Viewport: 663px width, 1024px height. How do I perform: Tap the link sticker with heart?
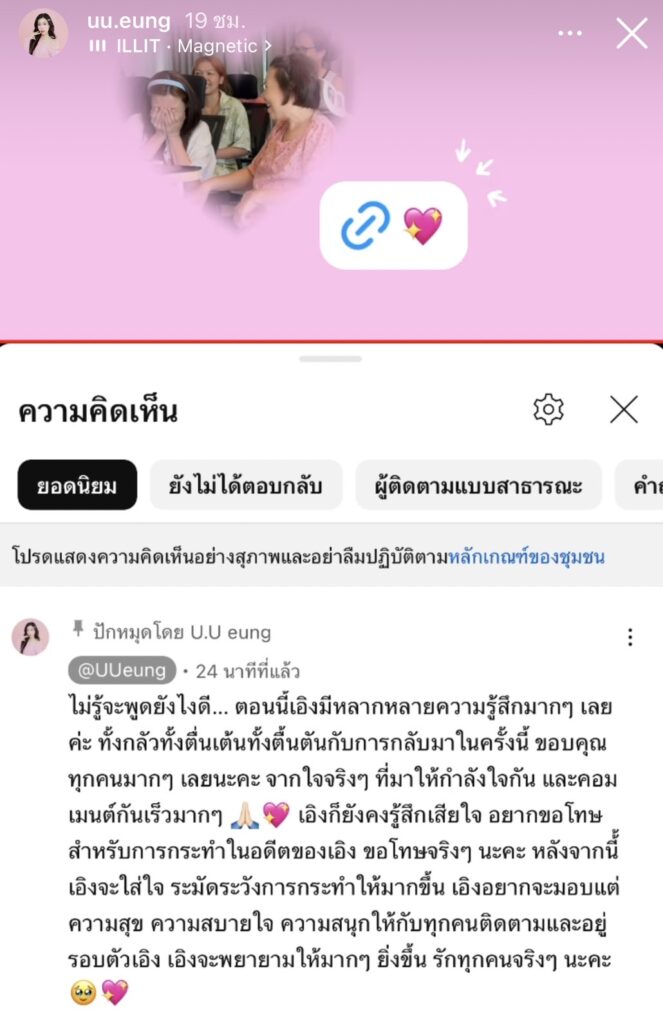tap(393, 225)
